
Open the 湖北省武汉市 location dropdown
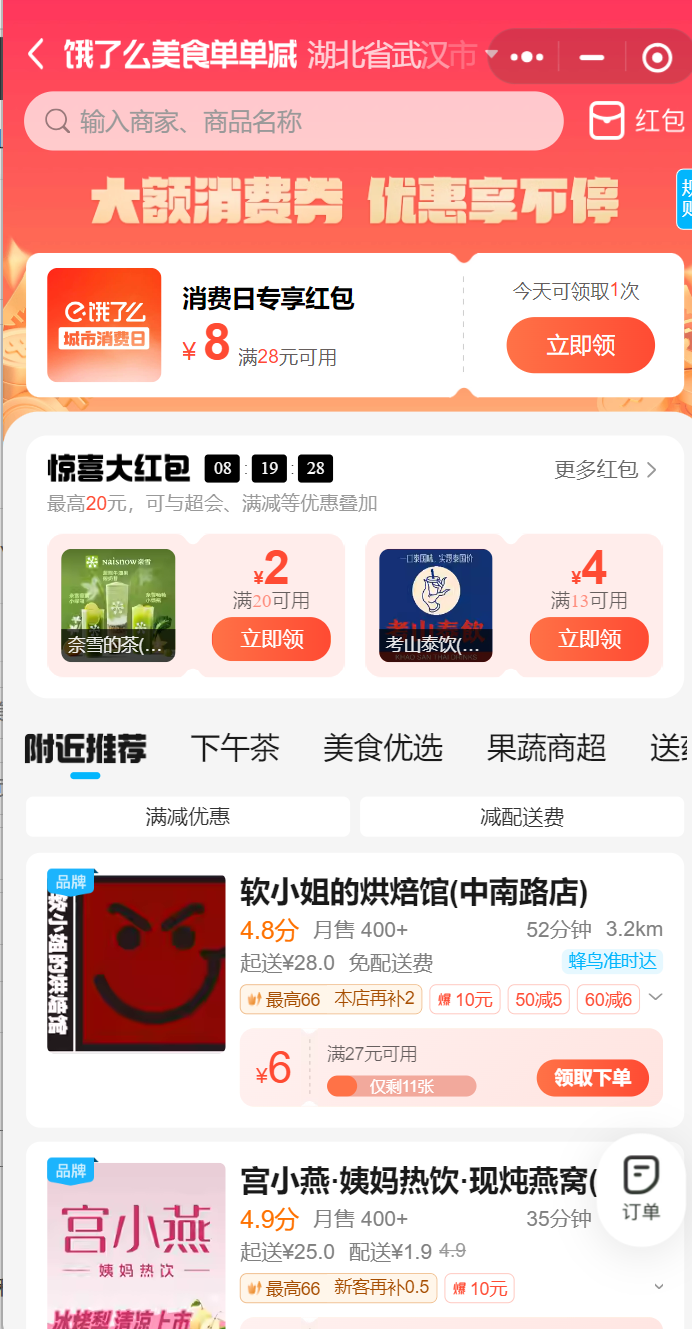pos(400,54)
